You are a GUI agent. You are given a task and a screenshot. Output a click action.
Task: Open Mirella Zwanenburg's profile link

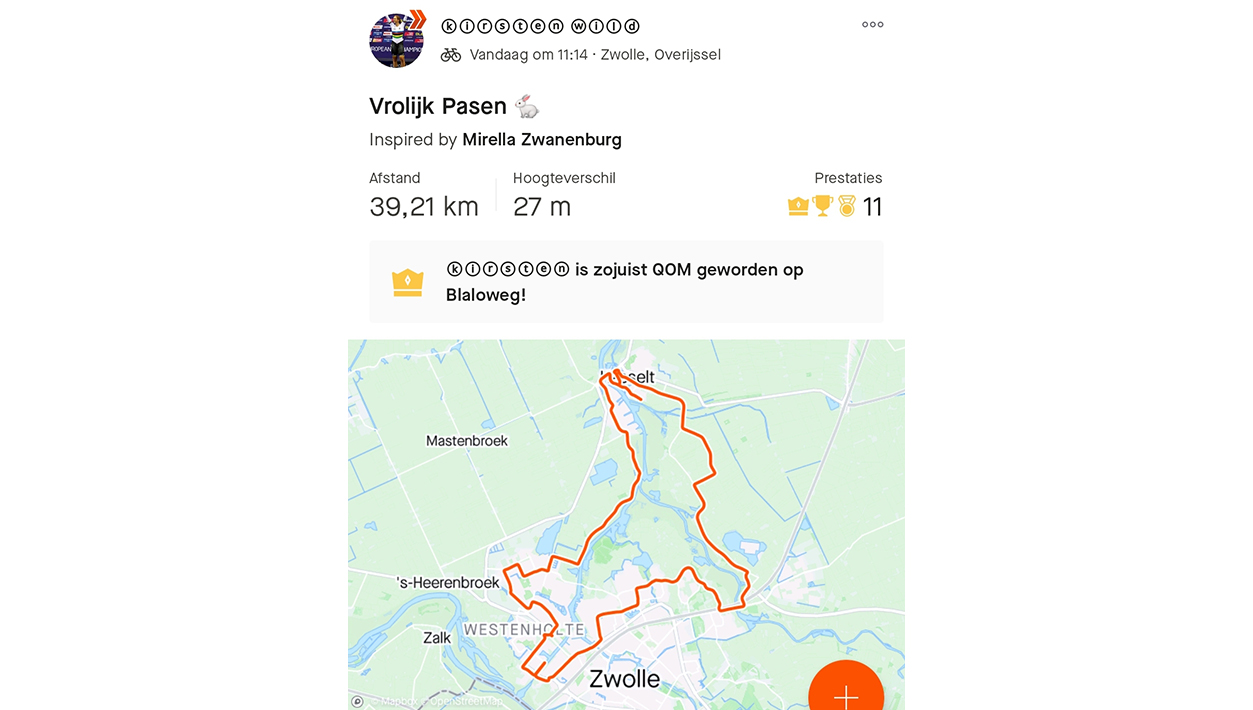pos(541,140)
